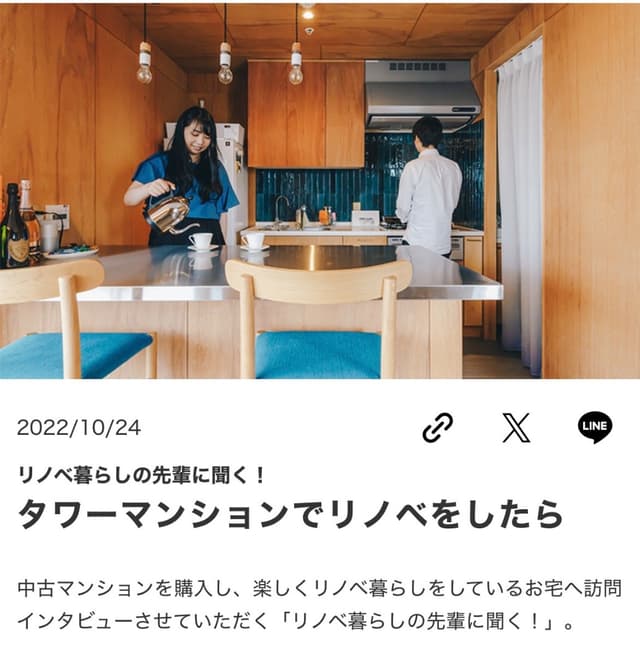This screenshot has height=668, width=640.
Task: Copy the article link
Action: coord(437,428)
